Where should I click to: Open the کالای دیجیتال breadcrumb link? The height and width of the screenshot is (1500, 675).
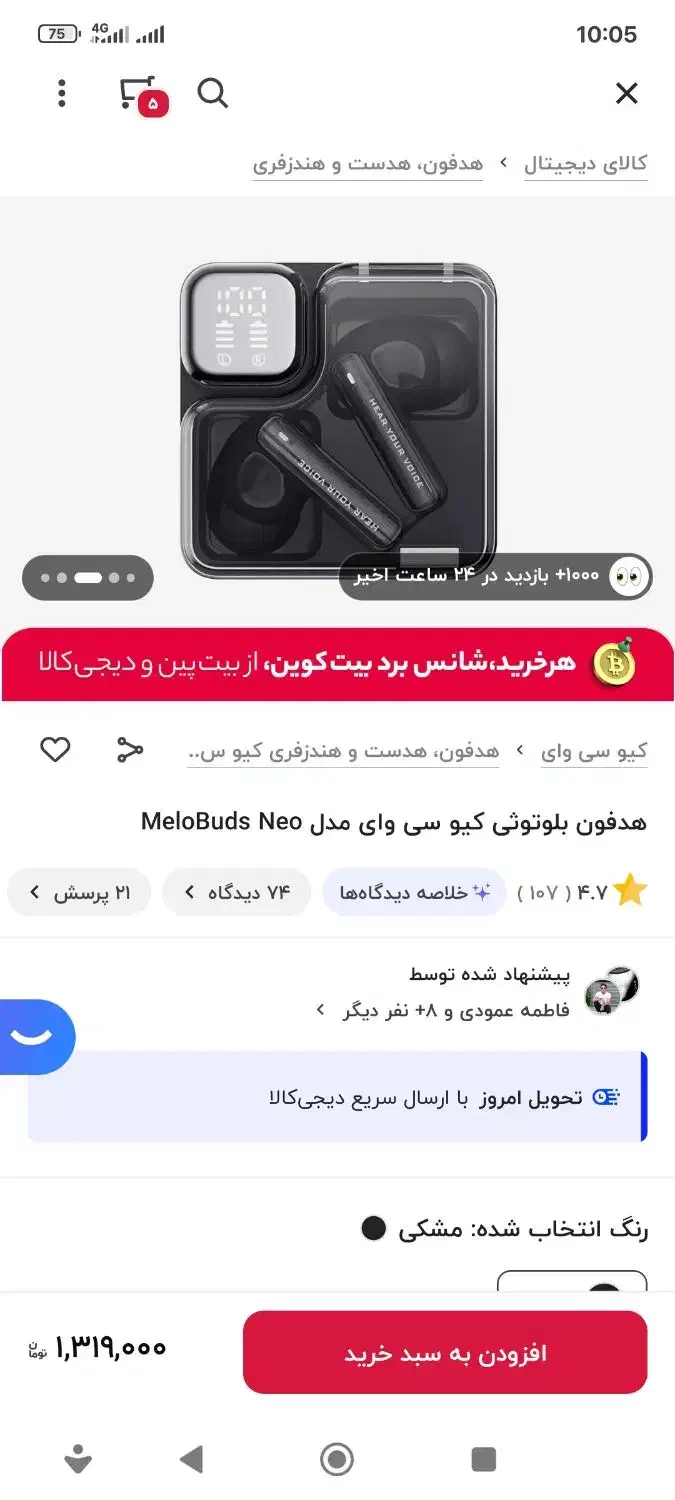coord(586,164)
